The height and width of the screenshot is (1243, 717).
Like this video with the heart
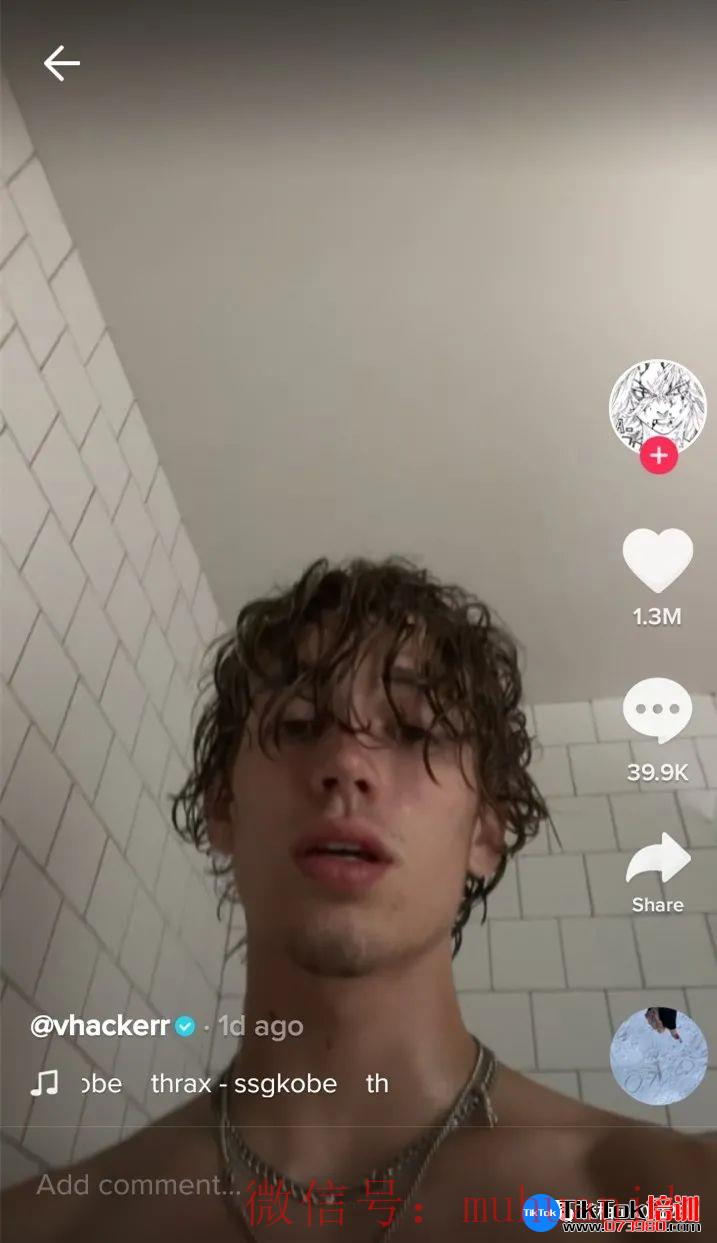pos(657,561)
